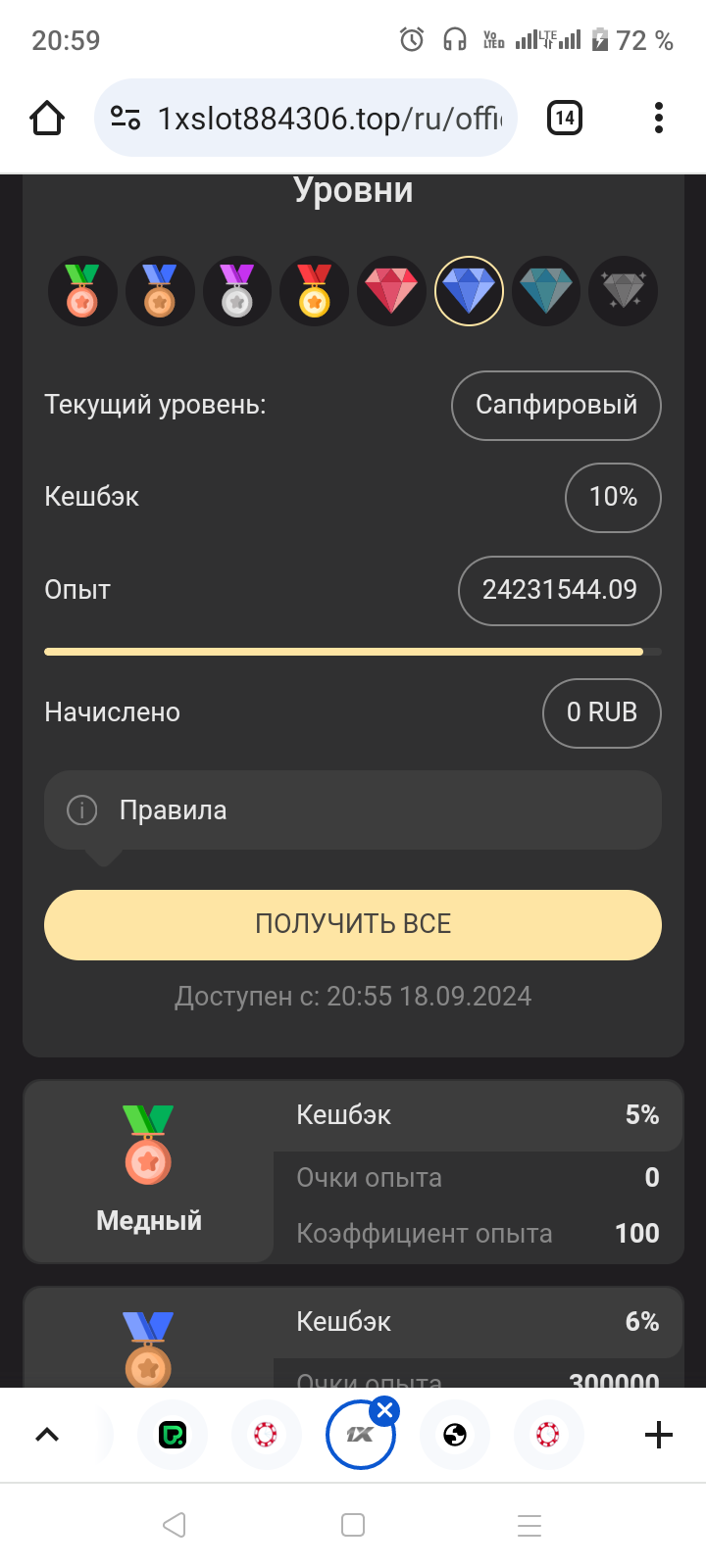706x1568 pixels.
Task: Open the browser overflow menu
Action: tap(659, 119)
